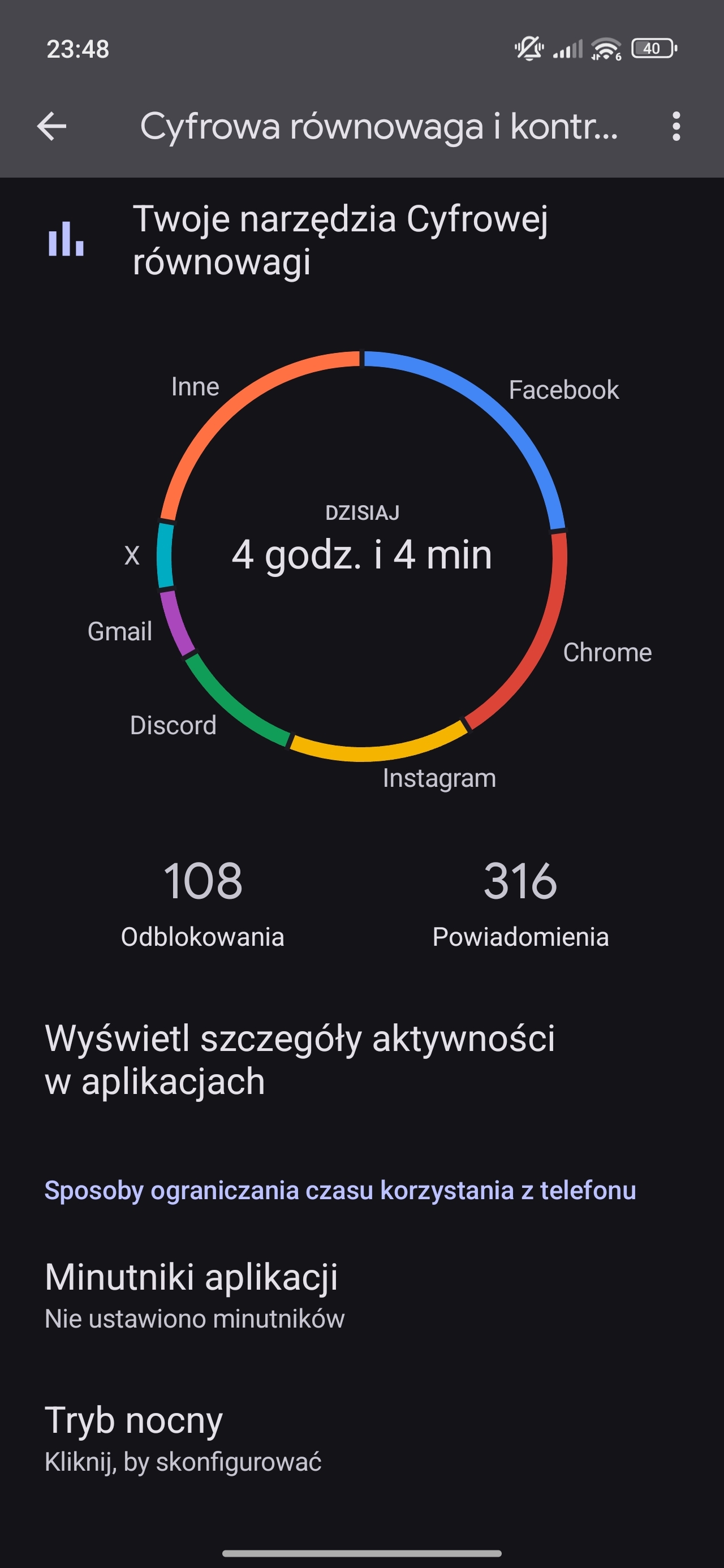Open Minutniki aplikacji settings
The image size is (724, 1568).
(191, 1294)
